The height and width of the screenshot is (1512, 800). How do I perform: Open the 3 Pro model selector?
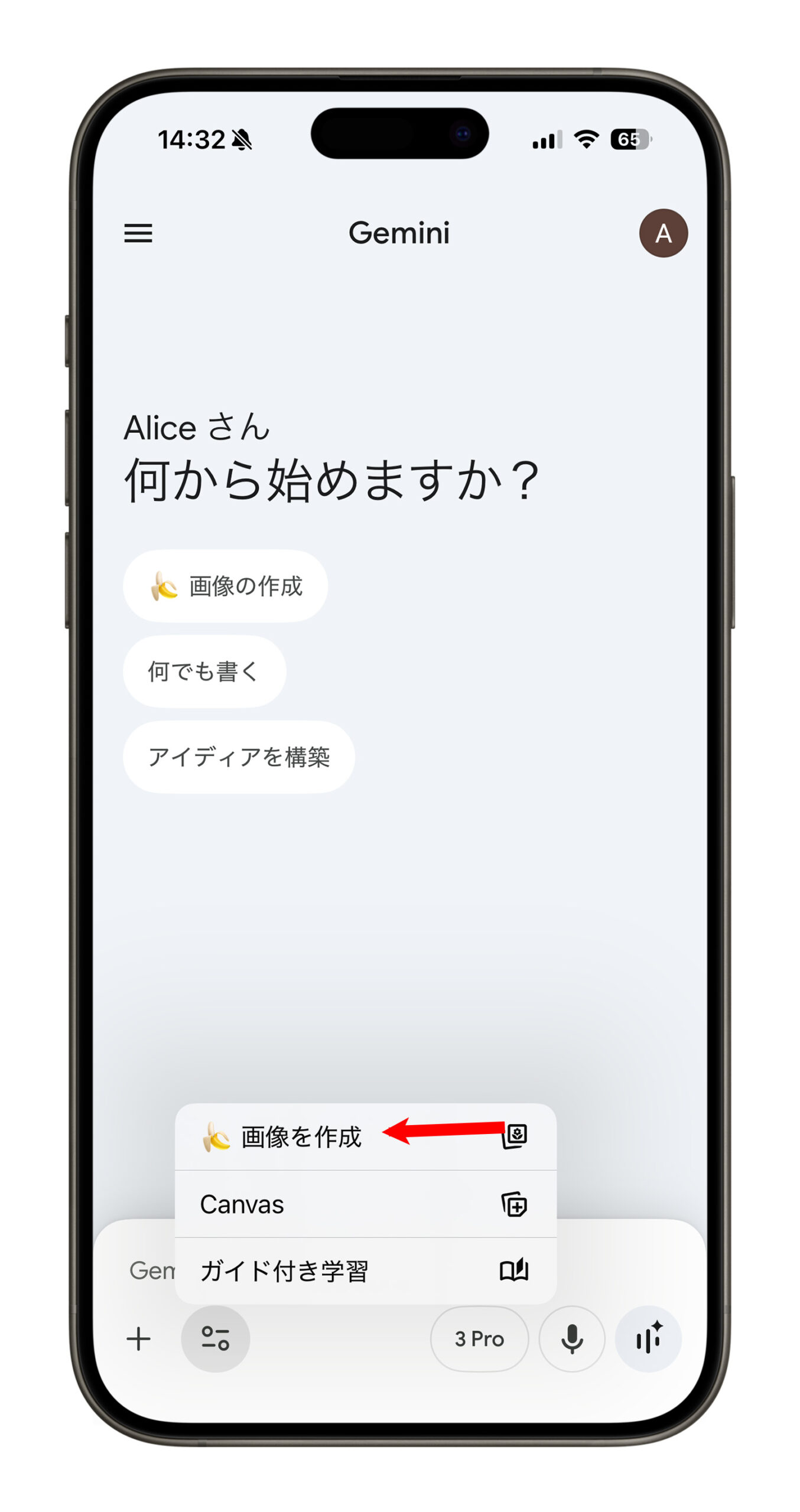pyautogui.click(x=479, y=1338)
